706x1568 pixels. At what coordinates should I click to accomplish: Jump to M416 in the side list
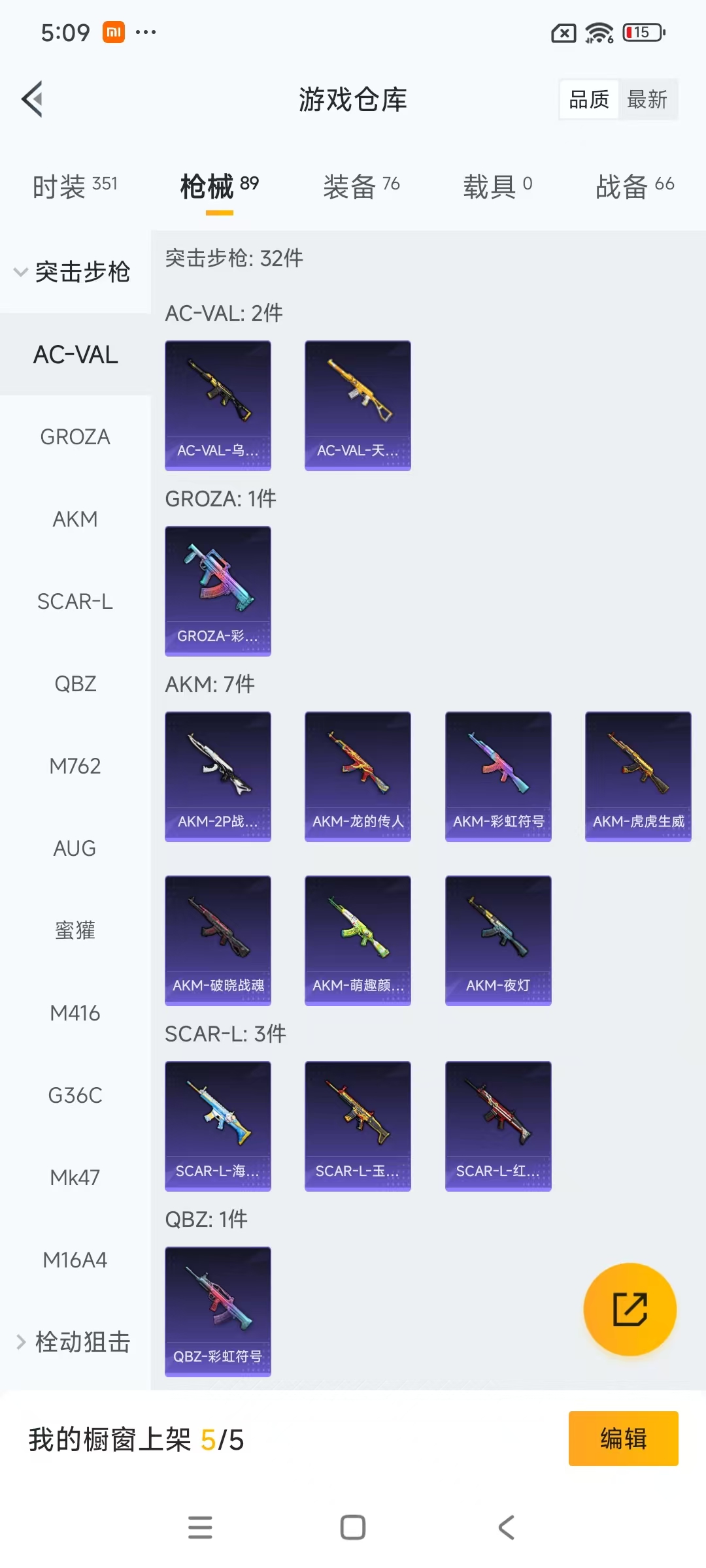click(75, 1013)
